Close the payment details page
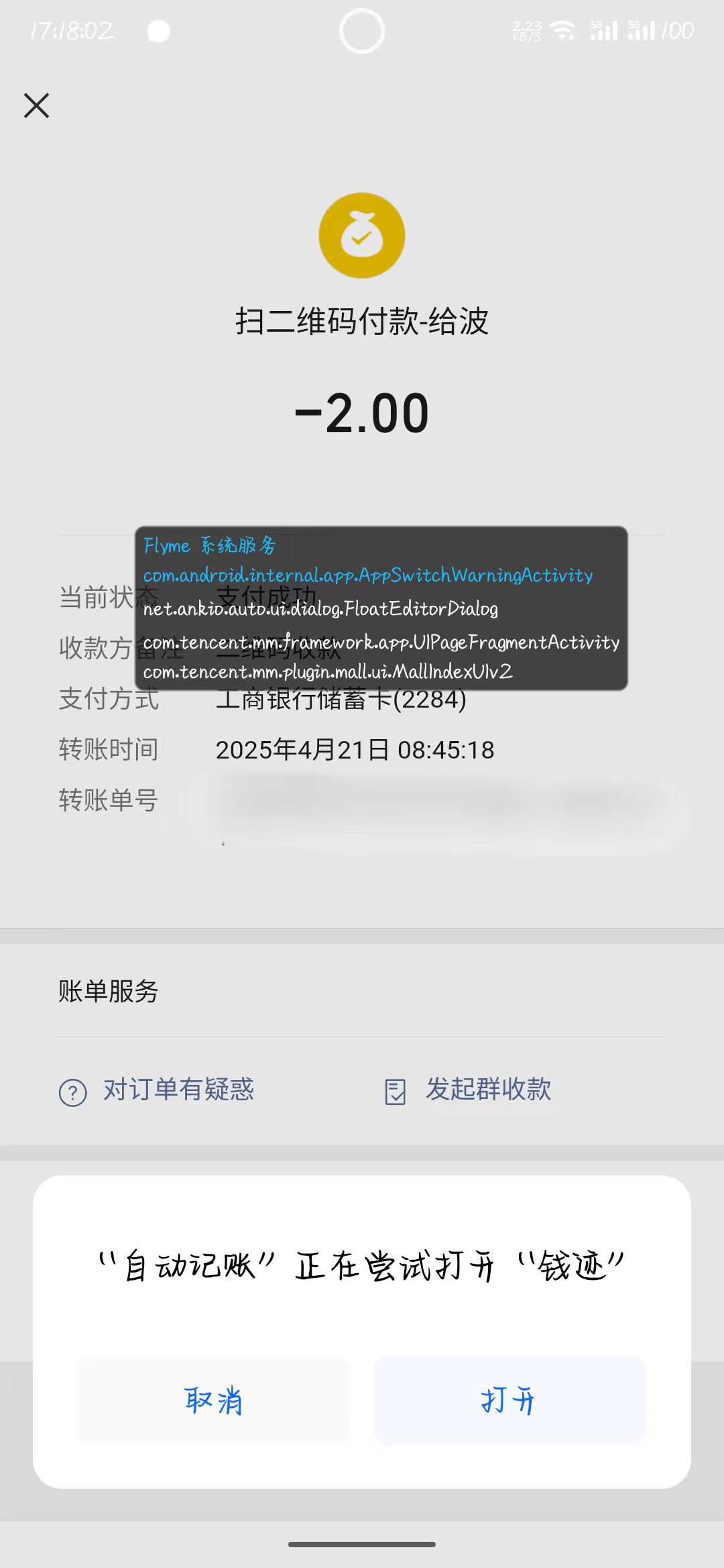This screenshot has height=1568, width=724. click(x=37, y=105)
